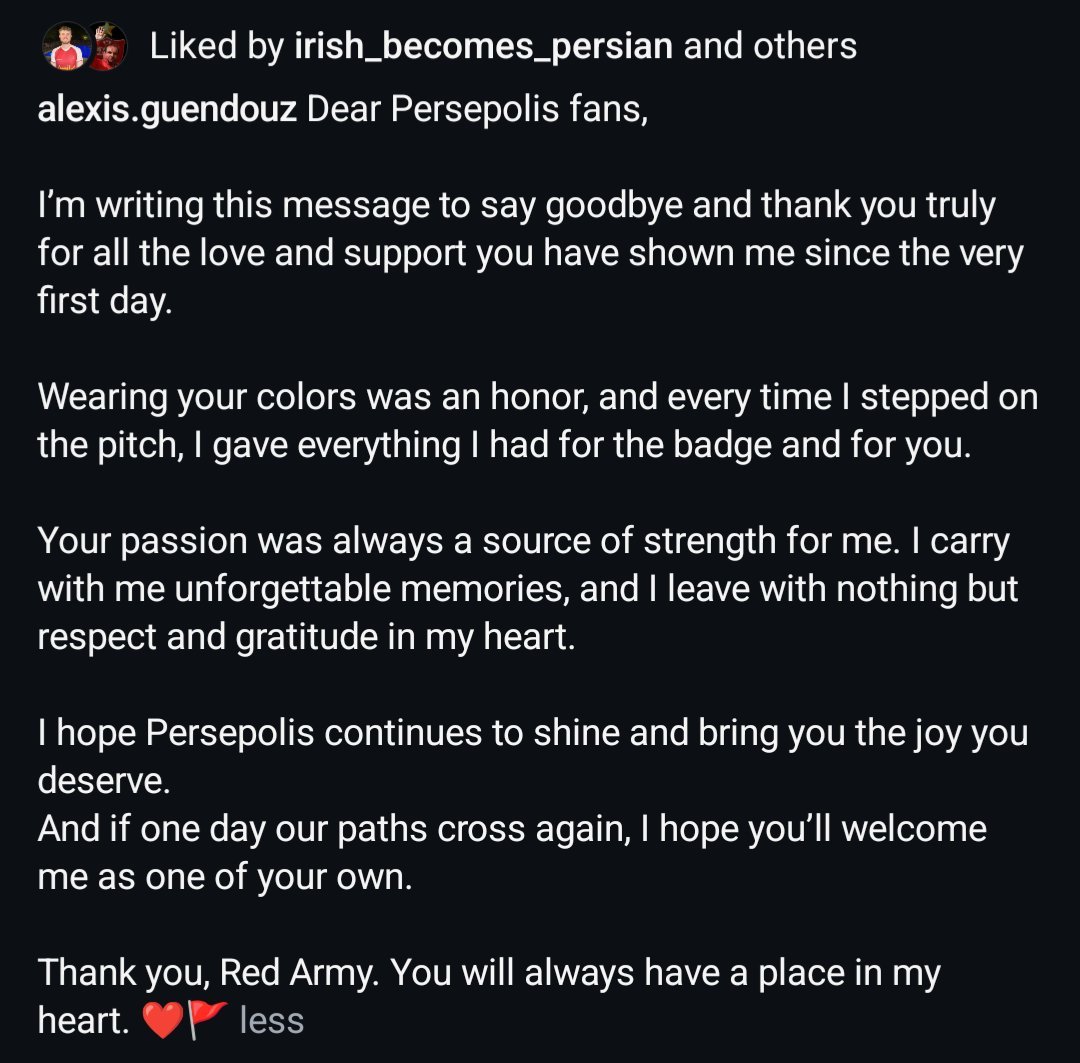The width and height of the screenshot is (1080, 1063).
Task: Tap the liker profile avatars
Action: coord(84,46)
